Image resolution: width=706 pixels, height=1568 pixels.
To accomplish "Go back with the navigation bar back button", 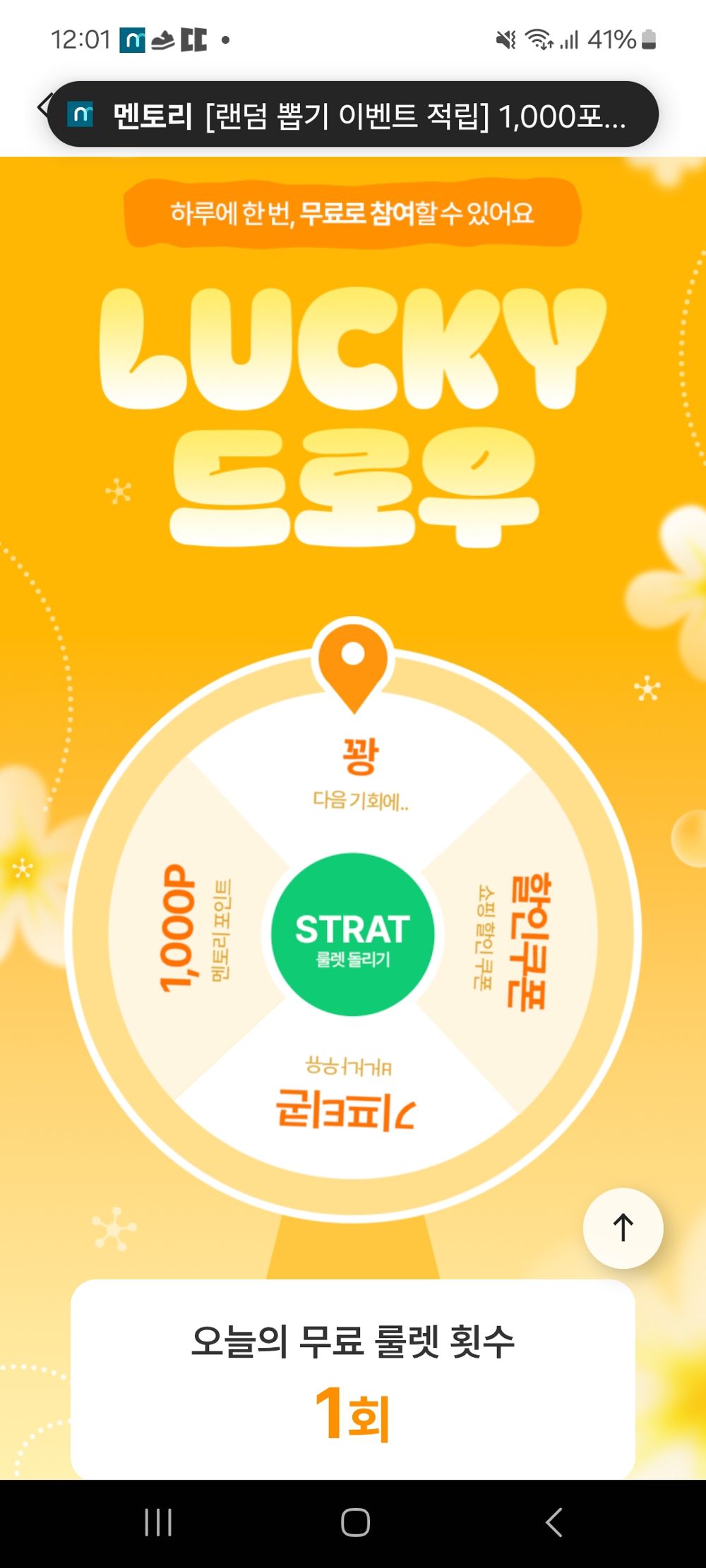I will click(x=554, y=1523).
